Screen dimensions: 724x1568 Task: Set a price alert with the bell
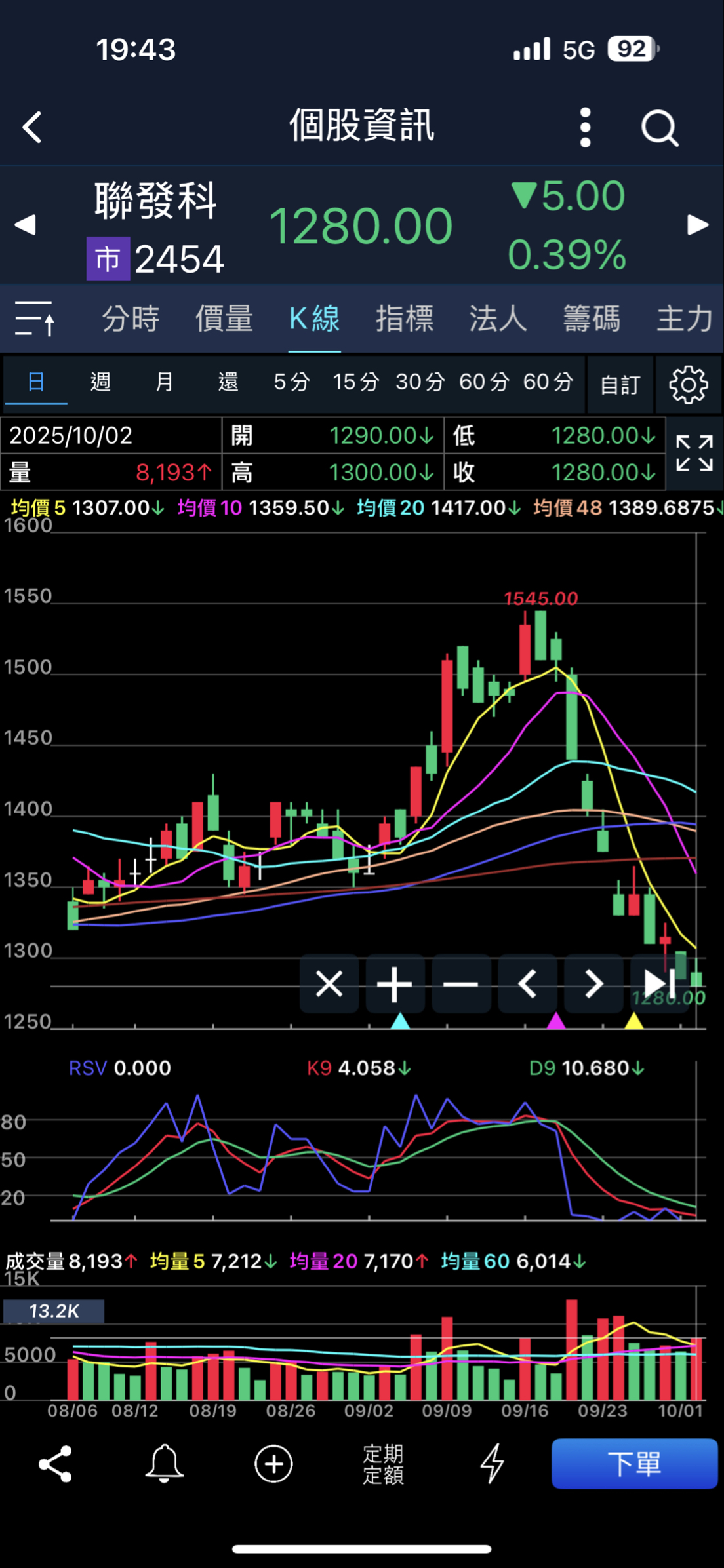(164, 1464)
